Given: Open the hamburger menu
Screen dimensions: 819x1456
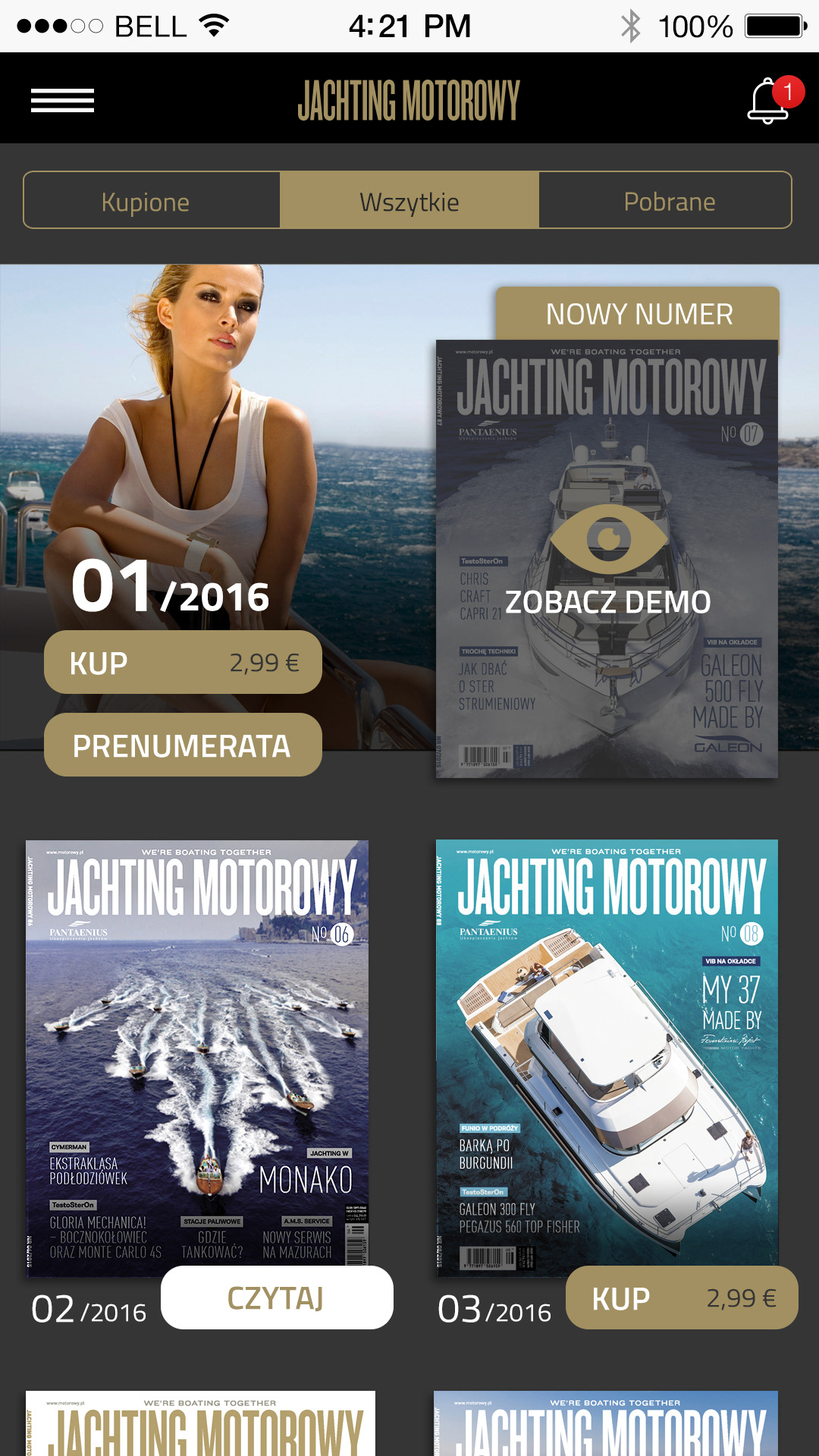Looking at the screenshot, I should pos(62,100).
